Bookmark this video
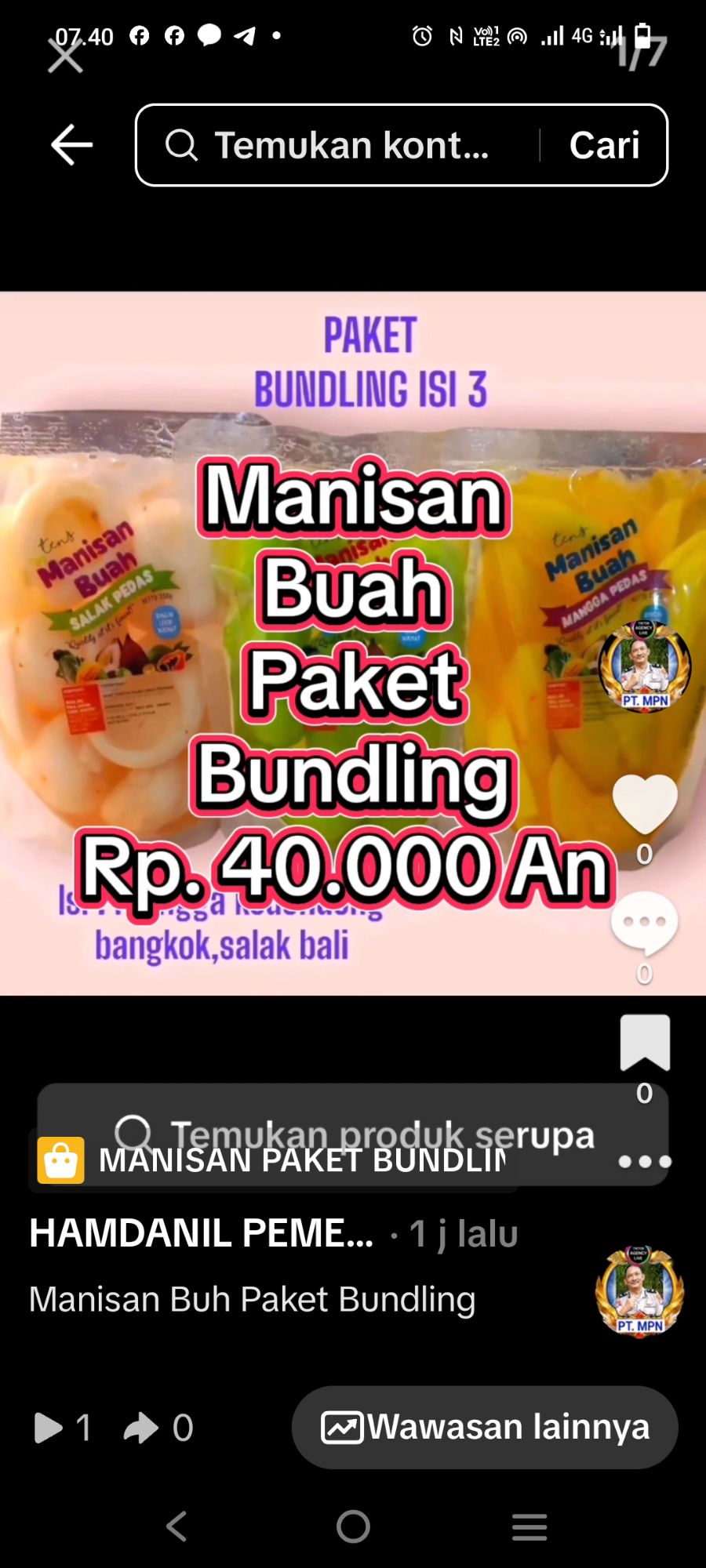 pyautogui.click(x=645, y=1043)
